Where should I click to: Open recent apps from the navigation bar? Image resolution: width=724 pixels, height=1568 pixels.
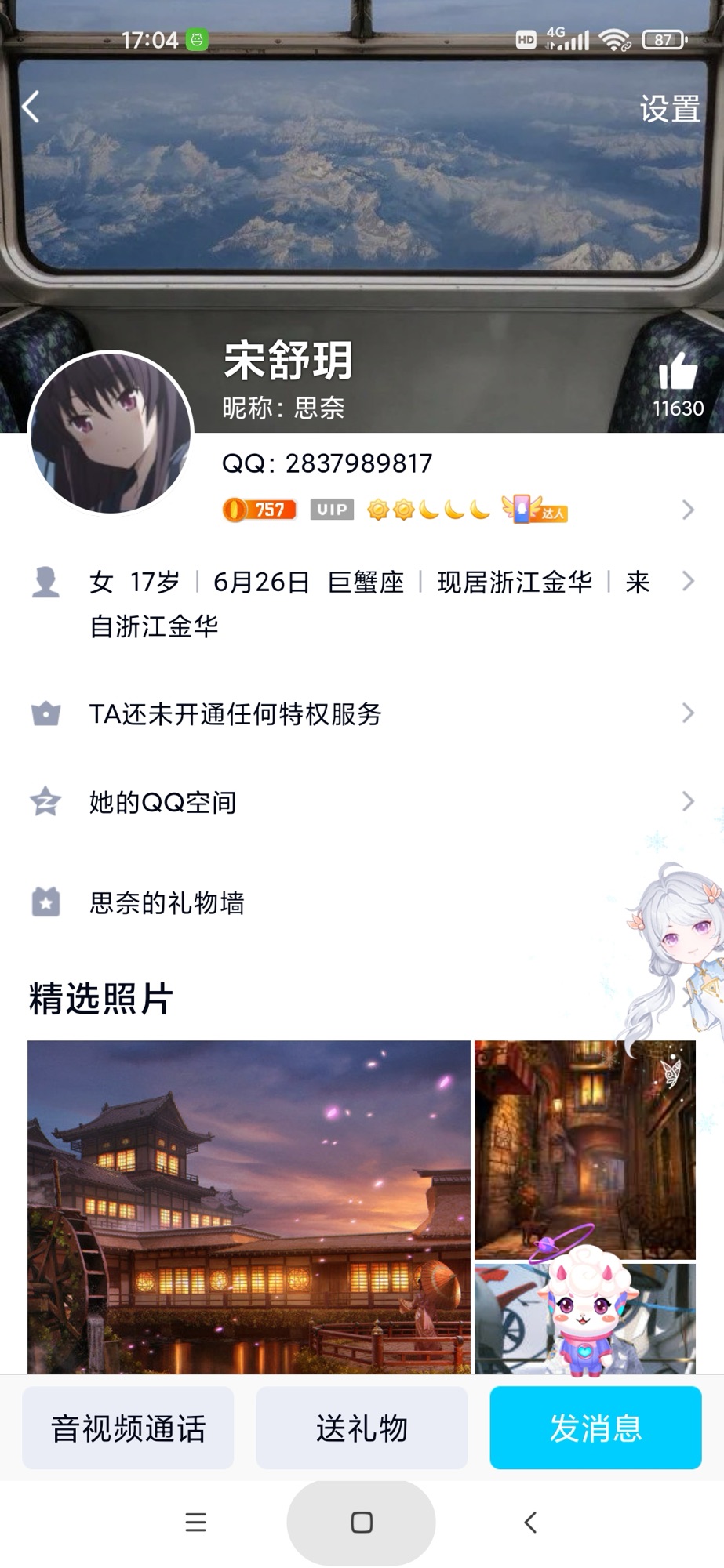(x=195, y=1523)
